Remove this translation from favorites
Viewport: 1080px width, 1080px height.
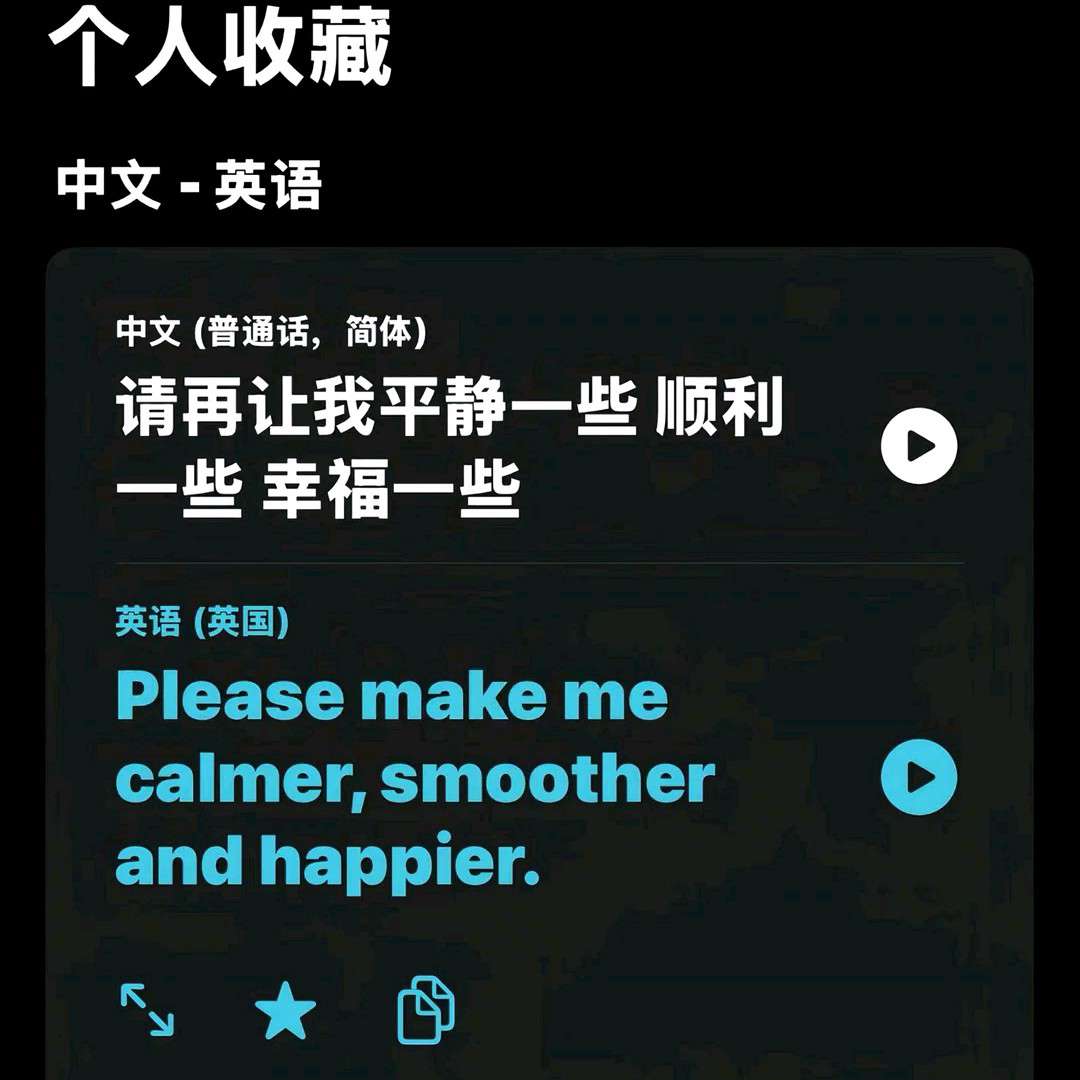[x=285, y=1011]
